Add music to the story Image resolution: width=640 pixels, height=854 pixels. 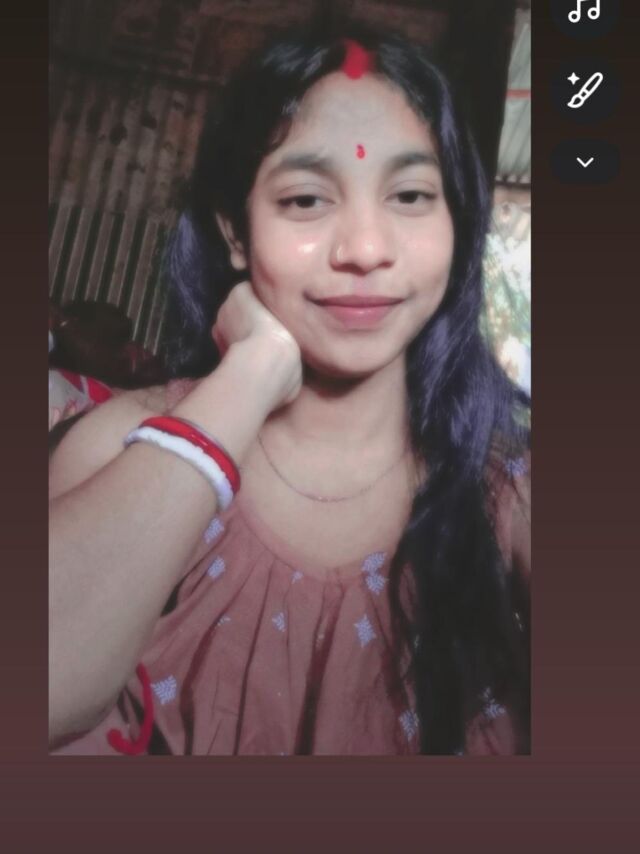(x=585, y=11)
